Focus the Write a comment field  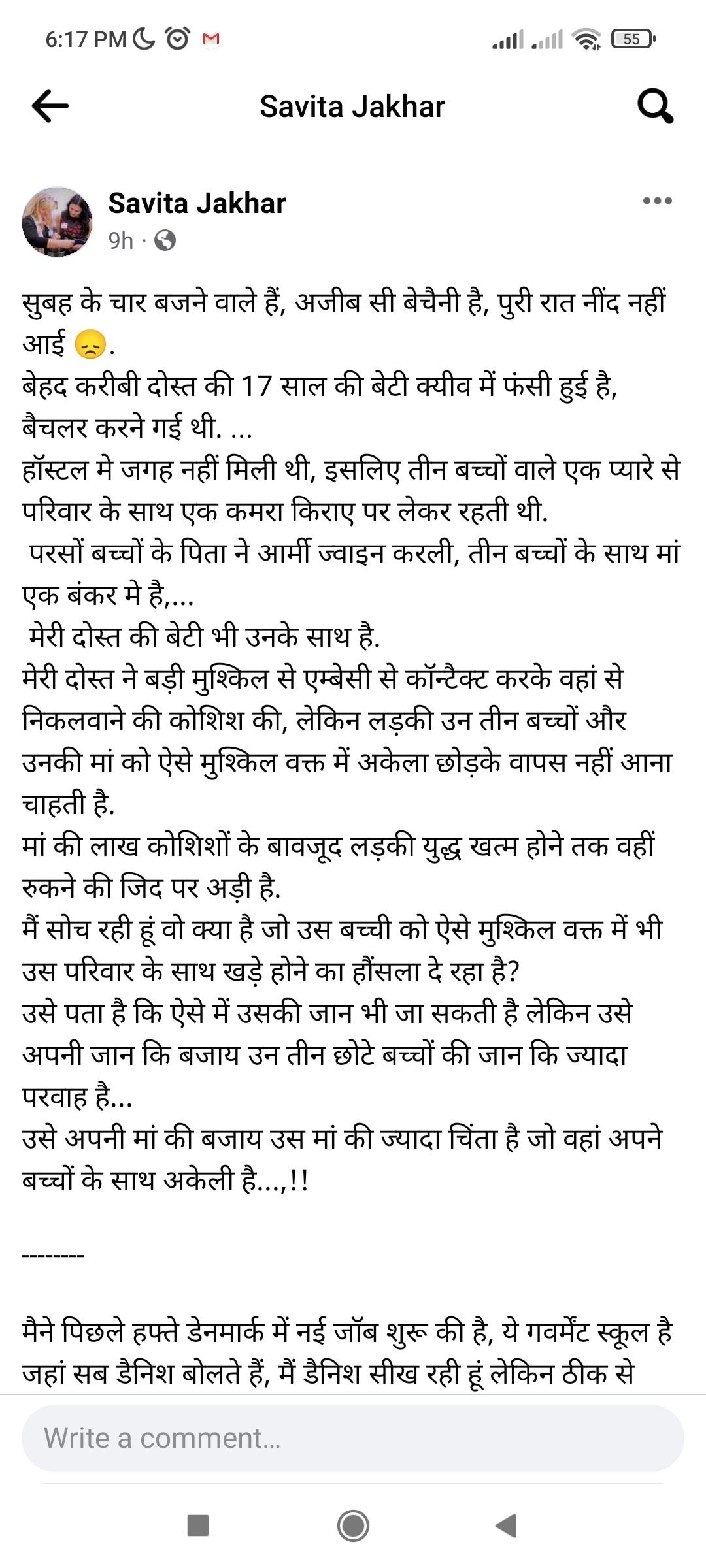[353, 1438]
